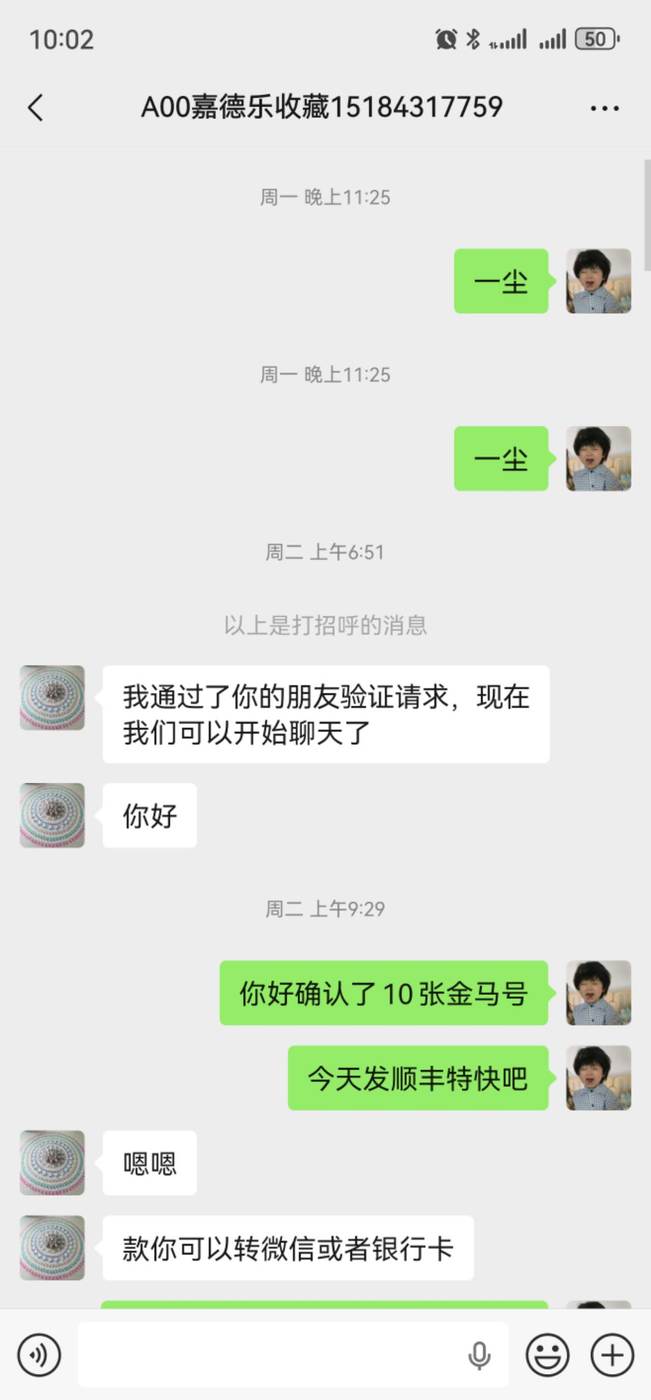Tap the microphone icon in the input box
The width and height of the screenshot is (651, 1400).
(x=480, y=1355)
